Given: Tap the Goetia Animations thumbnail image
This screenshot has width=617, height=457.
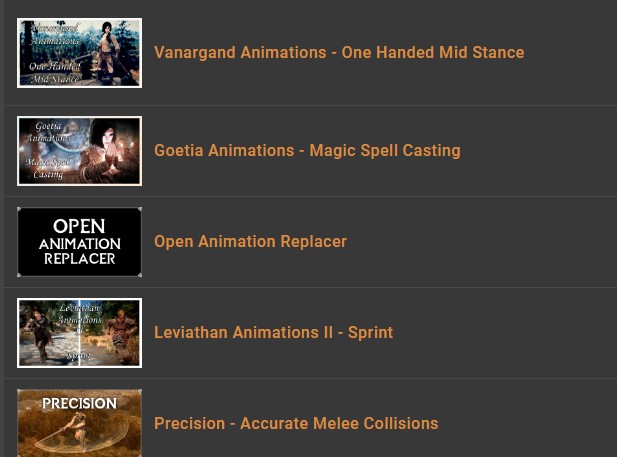Looking at the screenshot, I should tap(79, 151).
